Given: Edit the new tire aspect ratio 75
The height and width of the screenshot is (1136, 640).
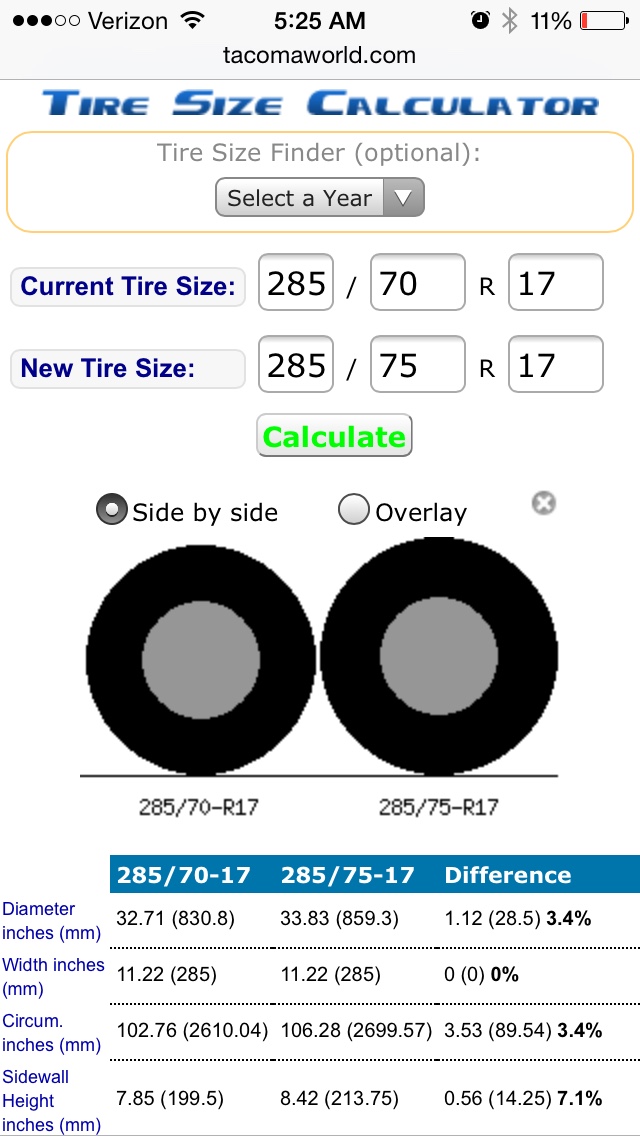Looking at the screenshot, I should 417,366.
